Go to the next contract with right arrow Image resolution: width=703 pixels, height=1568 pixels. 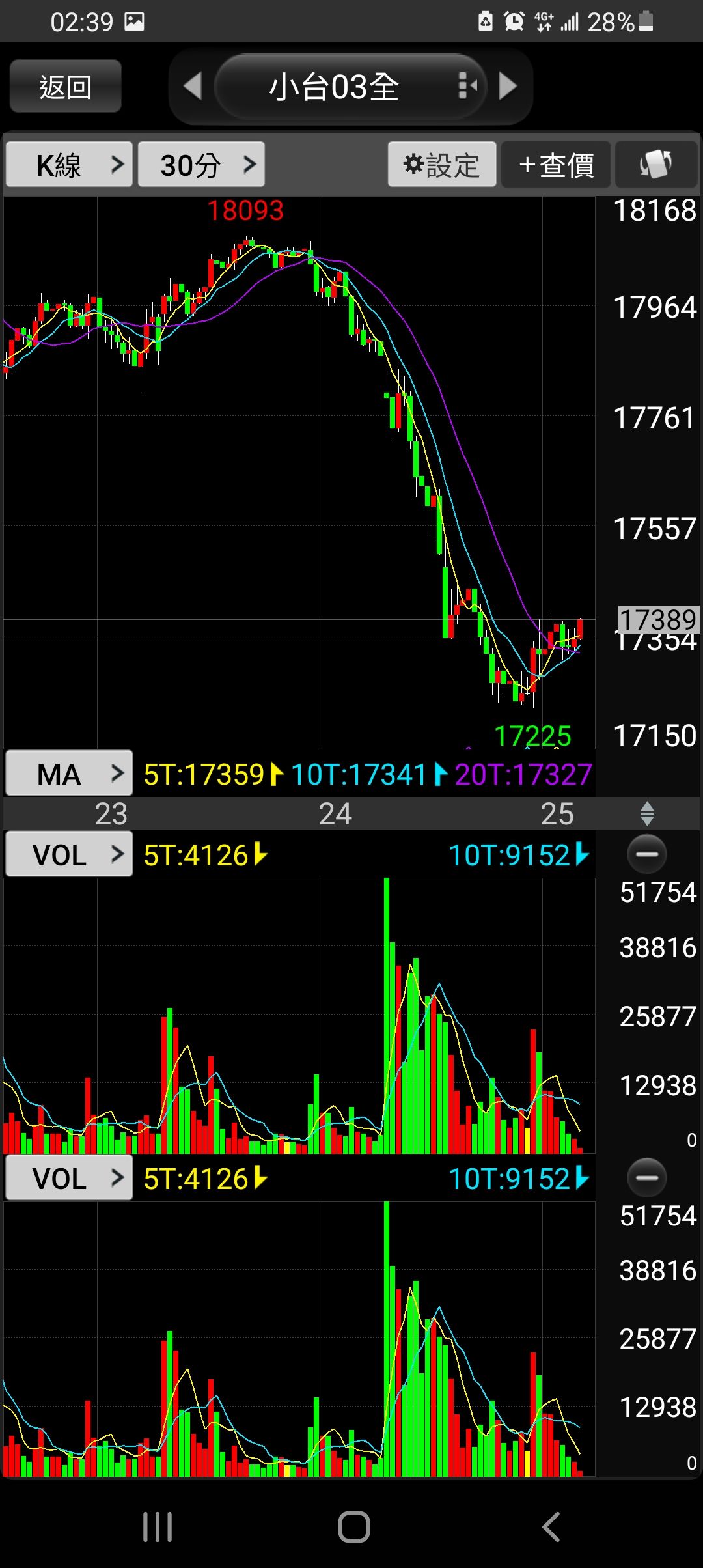(508, 86)
